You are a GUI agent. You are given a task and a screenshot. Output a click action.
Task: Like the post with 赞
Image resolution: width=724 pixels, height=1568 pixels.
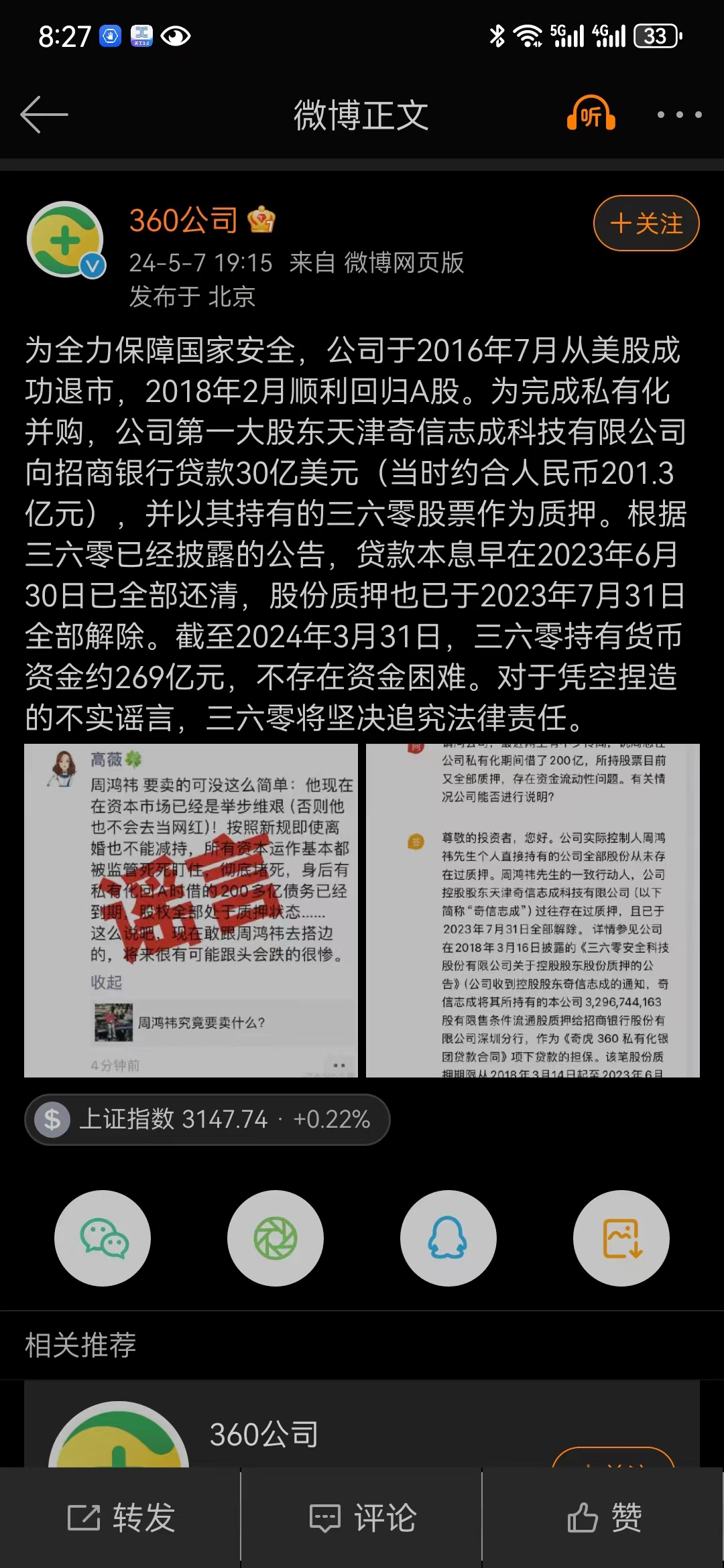[x=603, y=1517]
